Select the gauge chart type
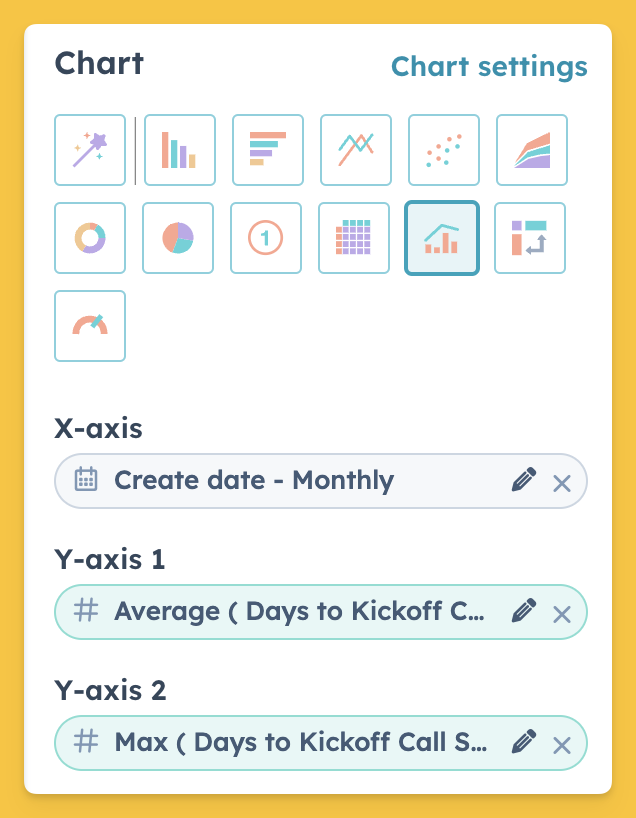Viewport: 636px width, 818px height. (90, 326)
